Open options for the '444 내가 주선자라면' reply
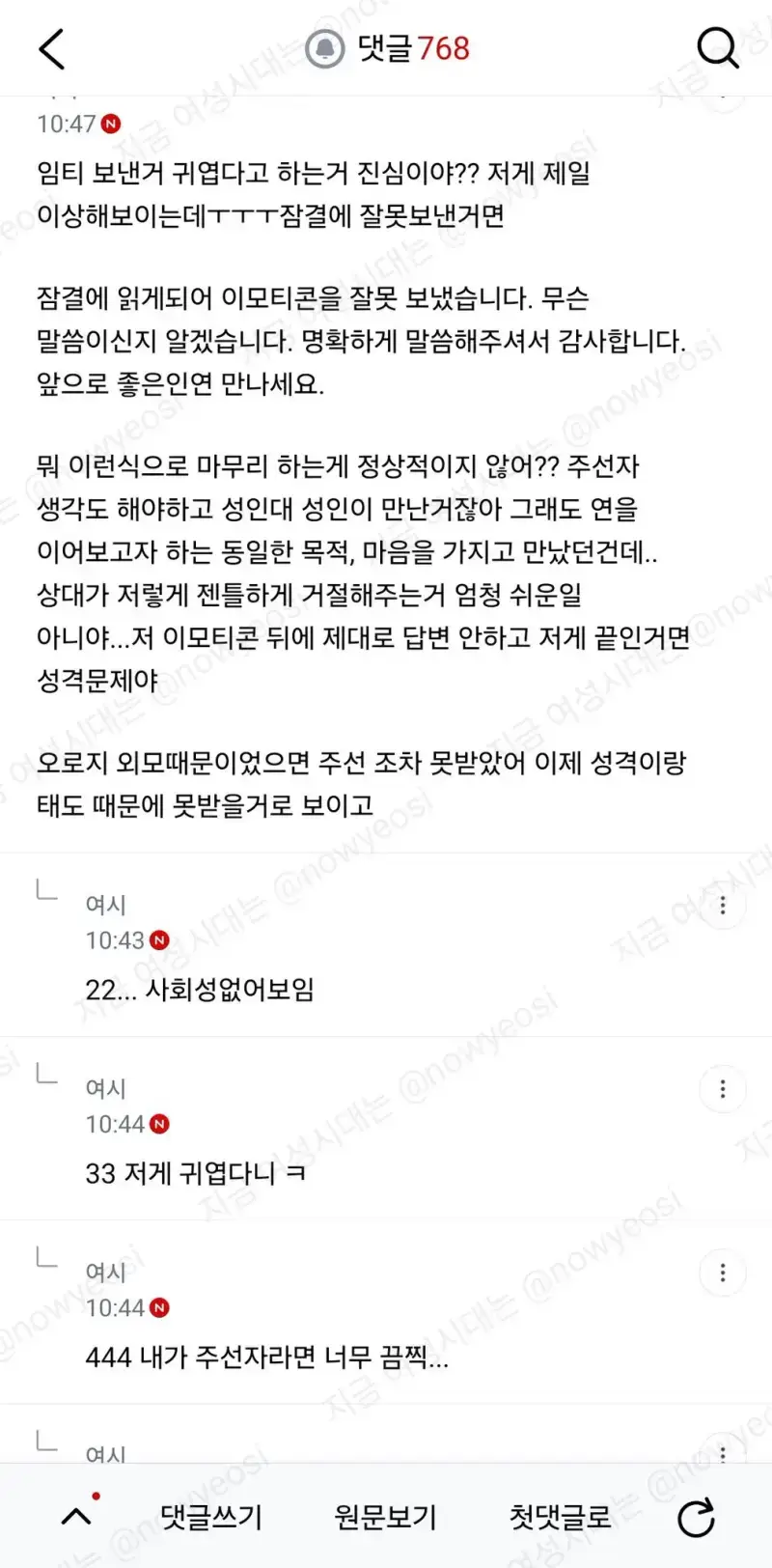772x1568 pixels. tap(723, 1273)
